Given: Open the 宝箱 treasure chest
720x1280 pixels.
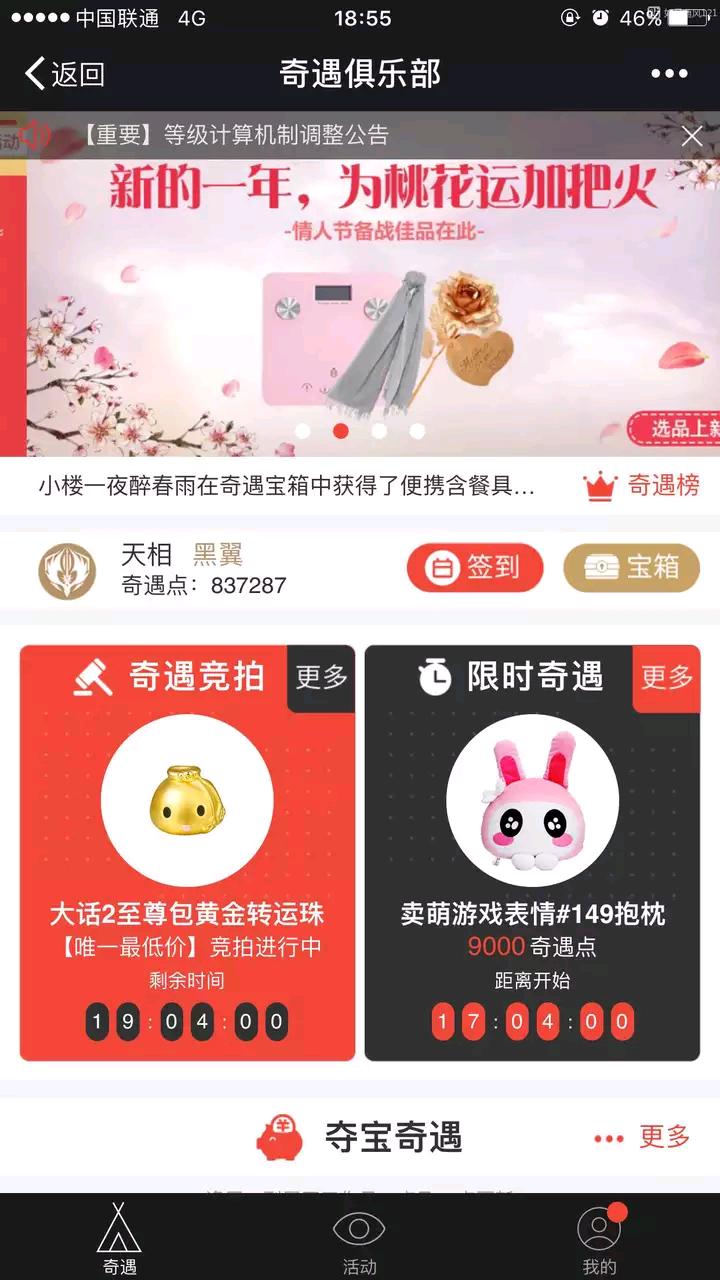Looking at the screenshot, I should tap(631, 568).
